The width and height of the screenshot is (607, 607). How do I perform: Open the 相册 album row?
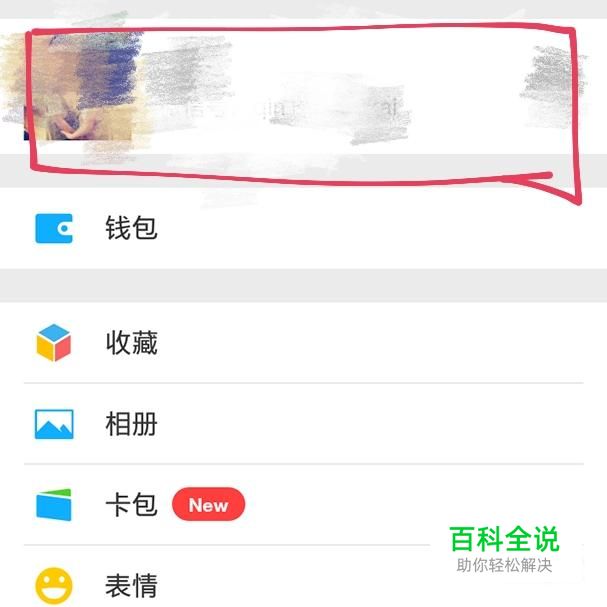tap(304, 424)
